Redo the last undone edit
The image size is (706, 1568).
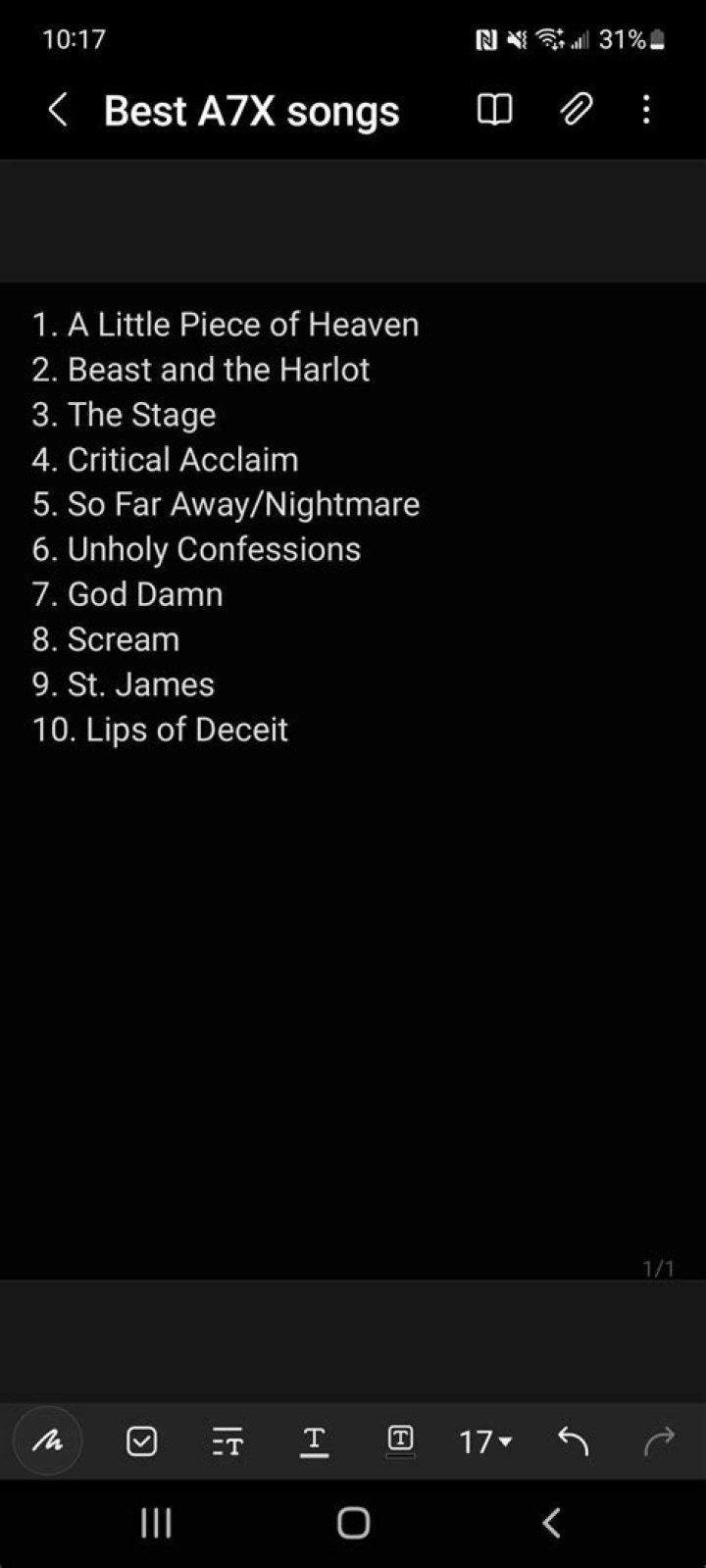(x=659, y=1441)
